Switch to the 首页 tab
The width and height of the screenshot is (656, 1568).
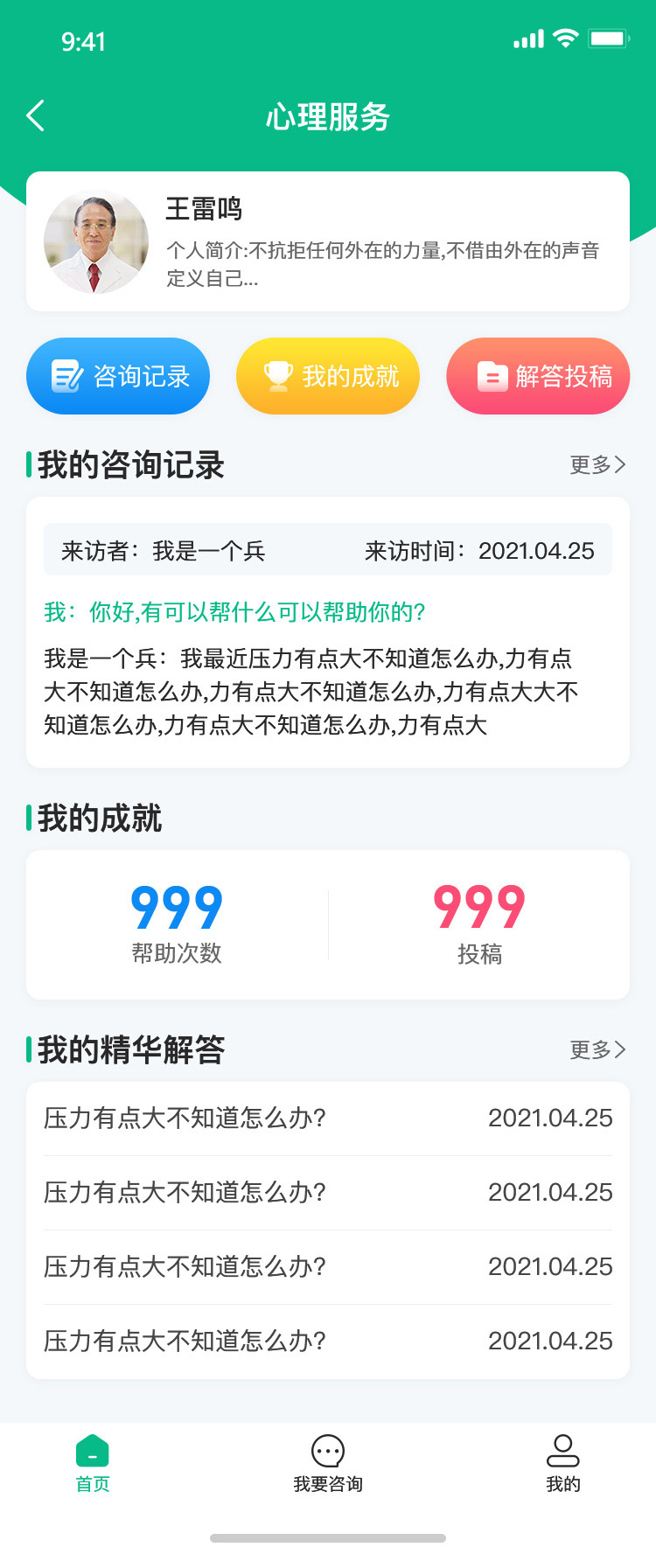click(x=93, y=1463)
